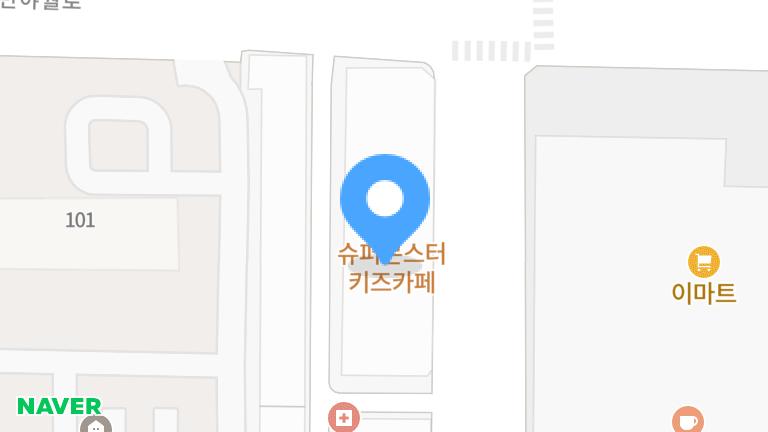Open the 이마트 place marker

point(704,262)
